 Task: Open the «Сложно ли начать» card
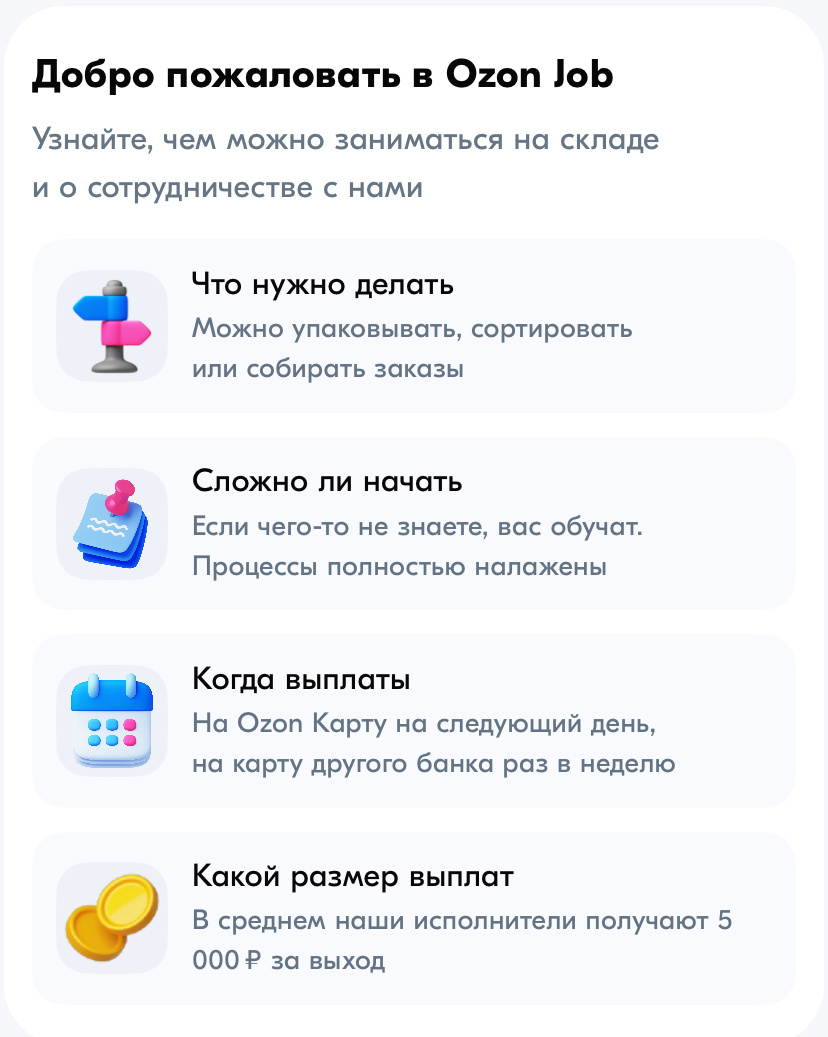pyautogui.click(x=414, y=521)
